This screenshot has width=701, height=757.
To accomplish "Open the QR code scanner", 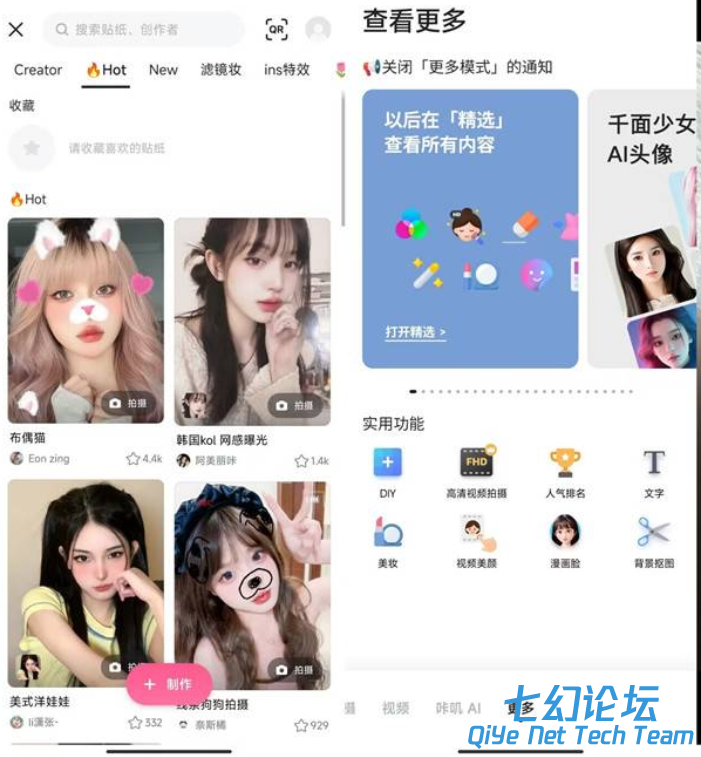I will [276, 30].
